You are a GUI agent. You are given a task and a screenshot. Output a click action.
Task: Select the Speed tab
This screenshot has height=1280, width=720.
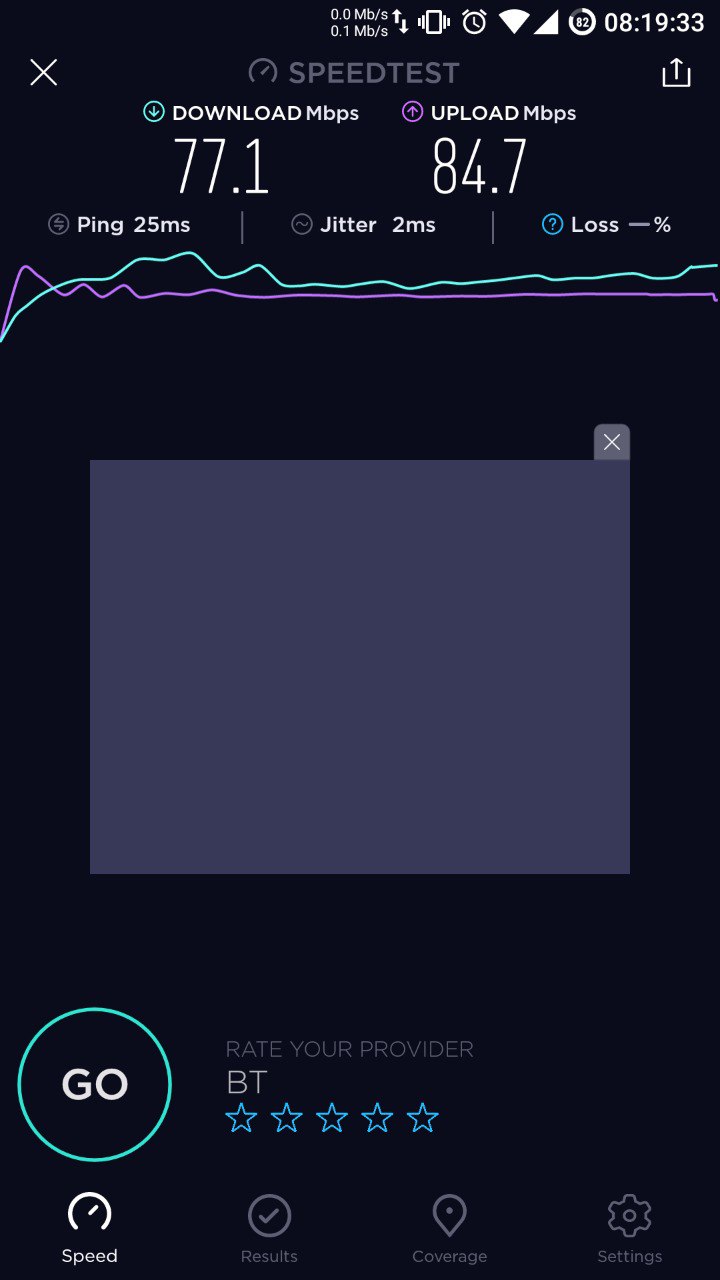tap(90, 1229)
